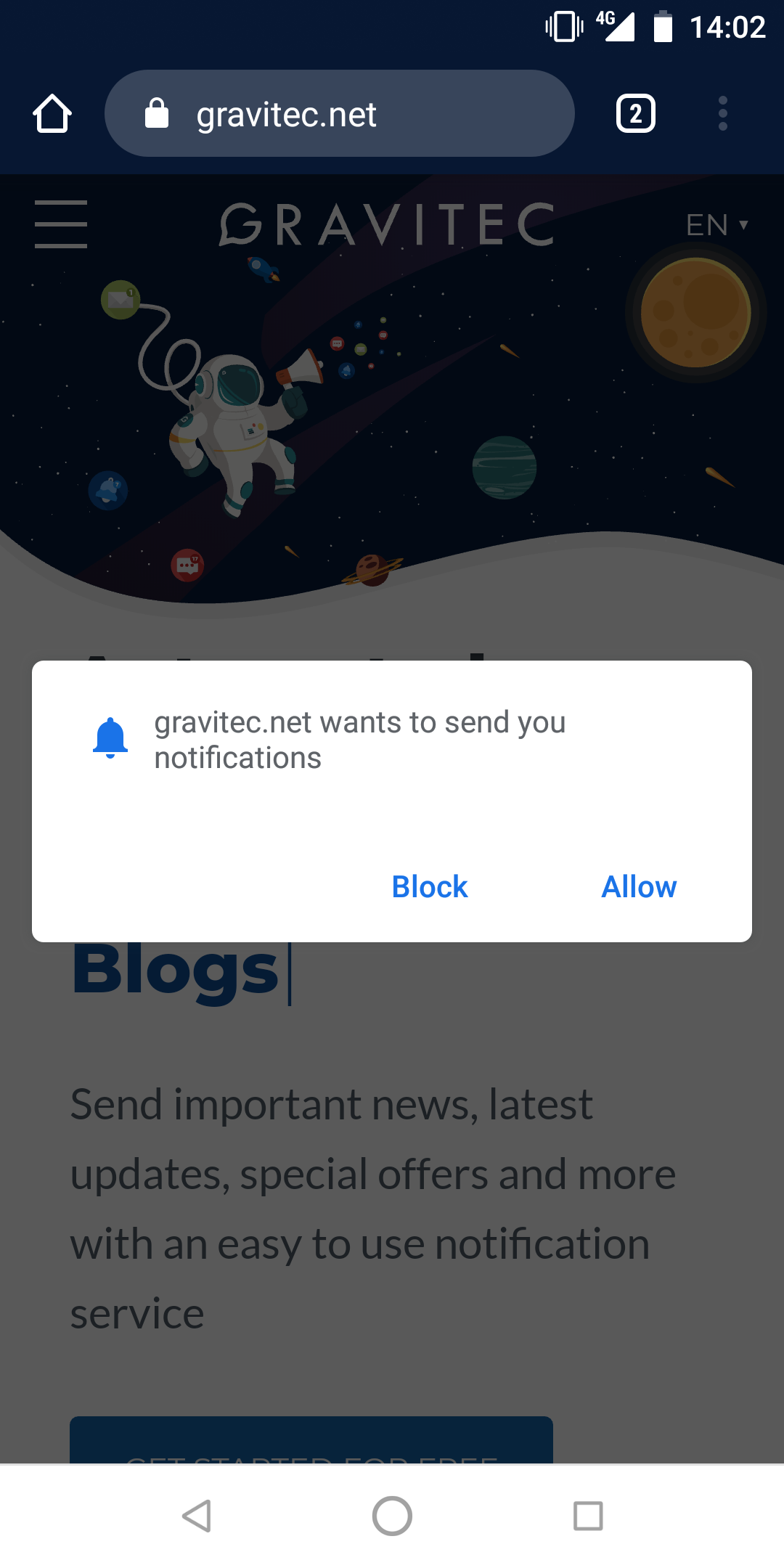Image resolution: width=784 pixels, height=1568 pixels.
Task: Open the browser home page
Action: coord(52,113)
